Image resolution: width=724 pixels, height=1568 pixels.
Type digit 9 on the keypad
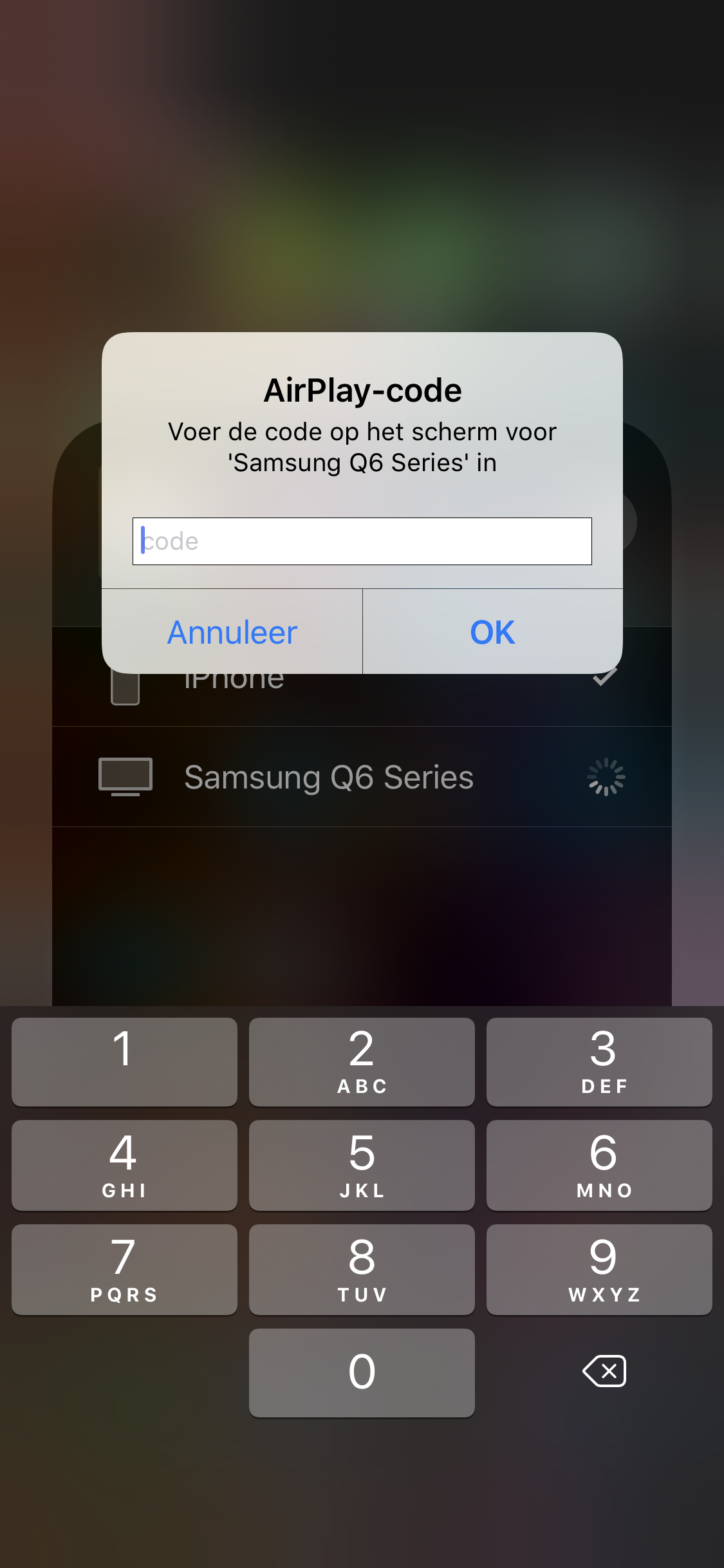point(599,1269)
